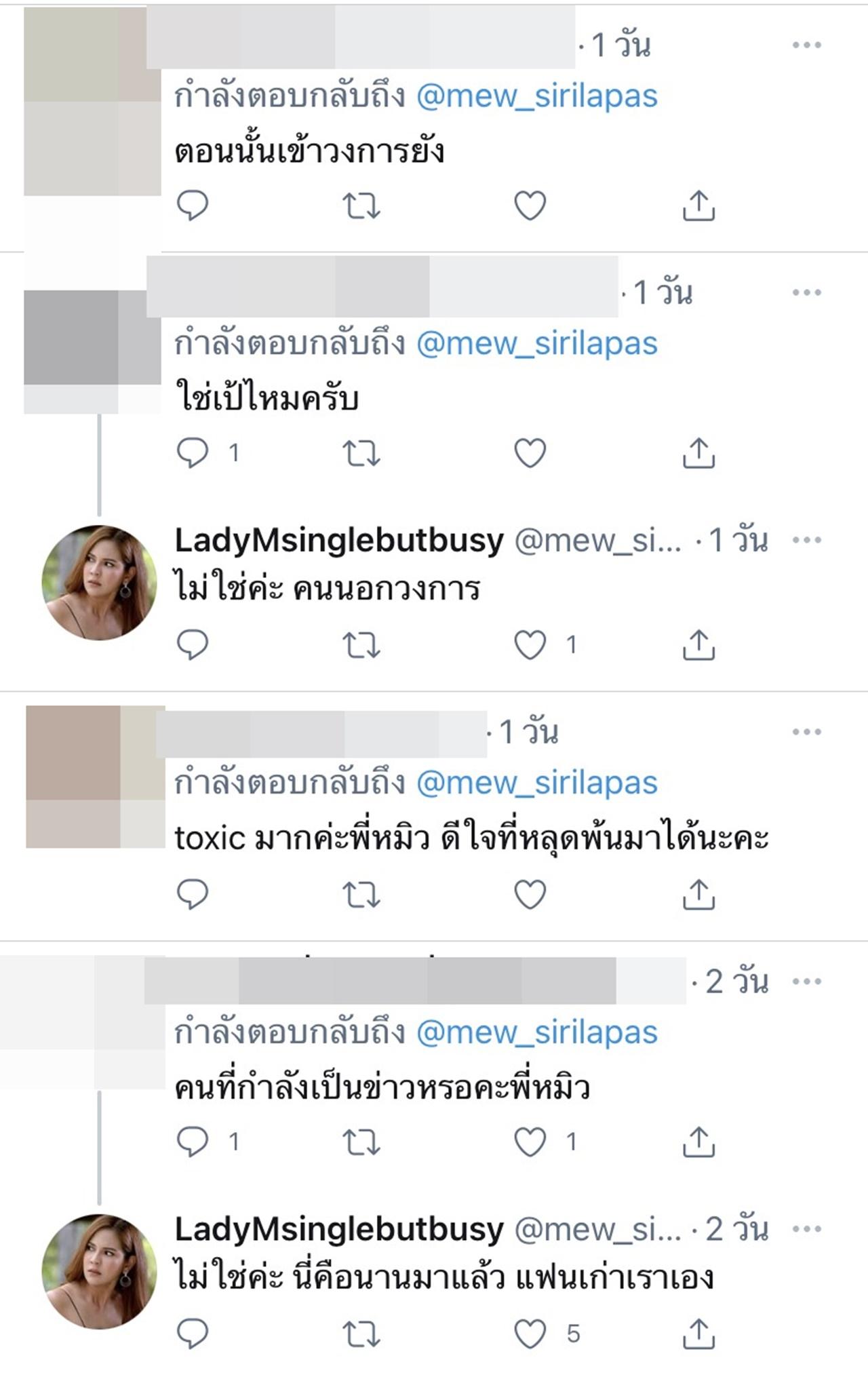Viewport: 868px width, 1379px height.
Task: Open @mew_sirilapas link above "ตอนนั้นเข้าวงการยัง"
Action: (536, 96)
